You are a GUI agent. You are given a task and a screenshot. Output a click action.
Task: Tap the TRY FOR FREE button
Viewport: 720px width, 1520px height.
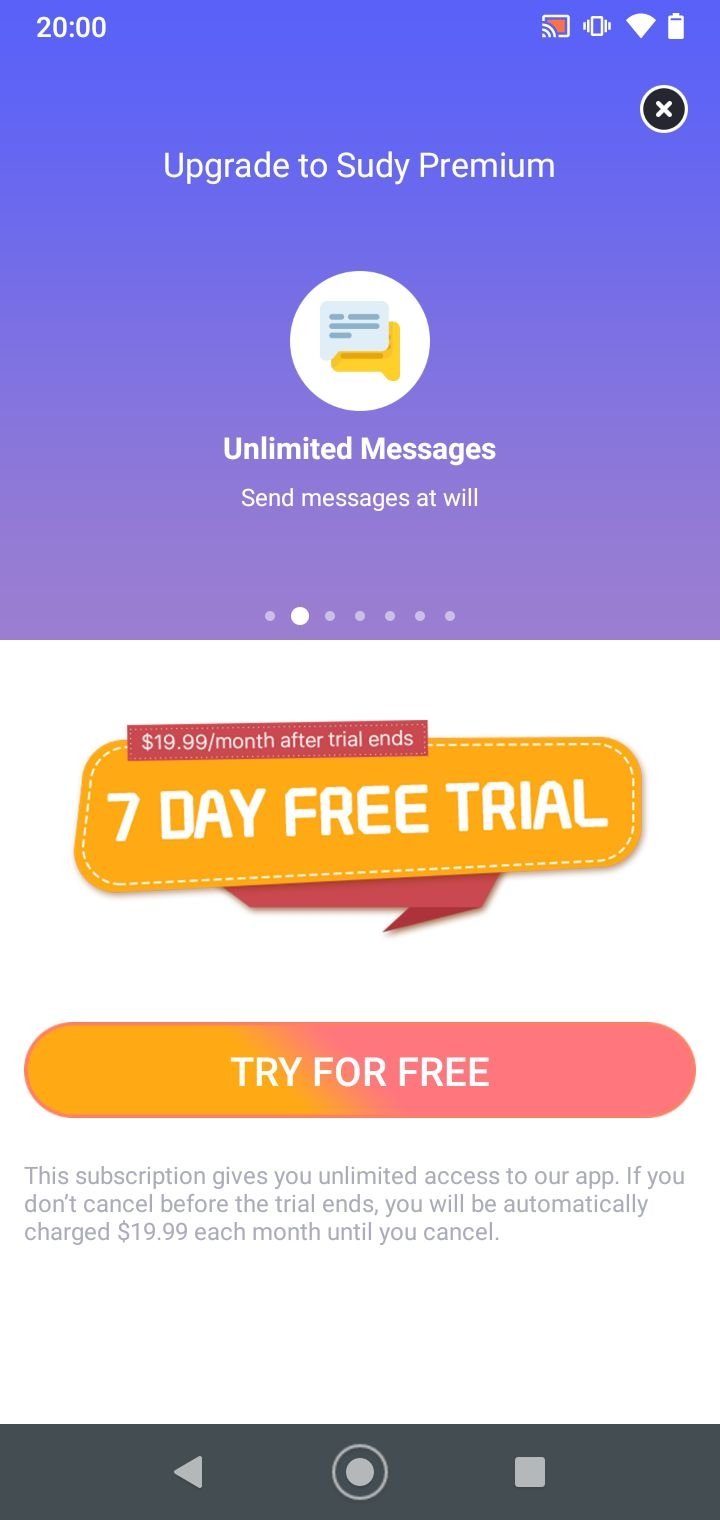tap(360, 1070)
